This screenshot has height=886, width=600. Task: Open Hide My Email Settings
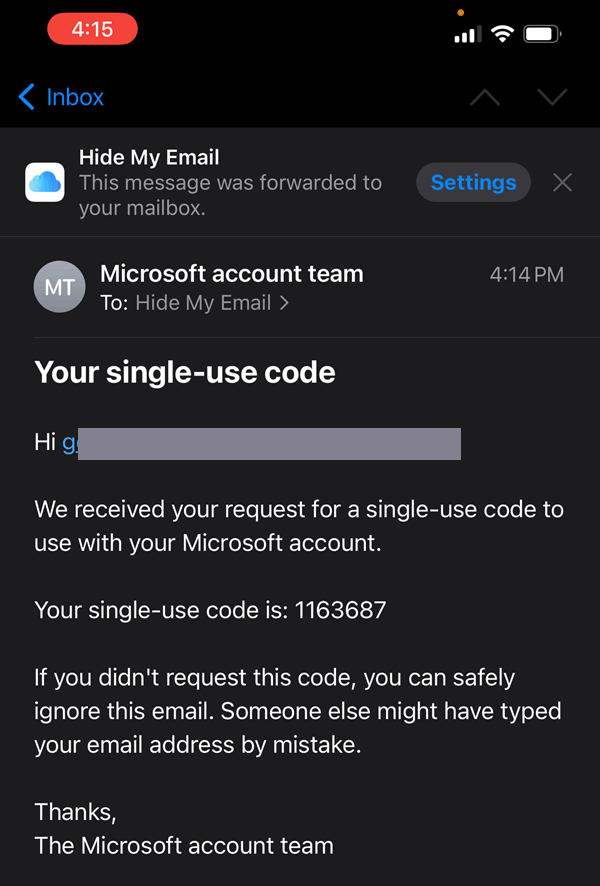[473, 182]
